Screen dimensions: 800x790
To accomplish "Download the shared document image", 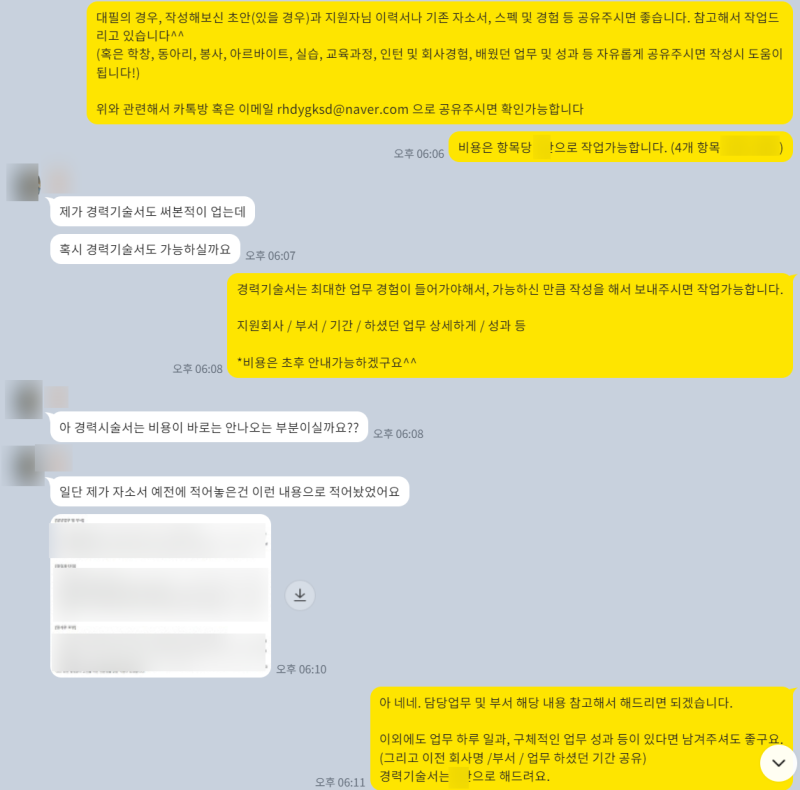I will 300,595.
